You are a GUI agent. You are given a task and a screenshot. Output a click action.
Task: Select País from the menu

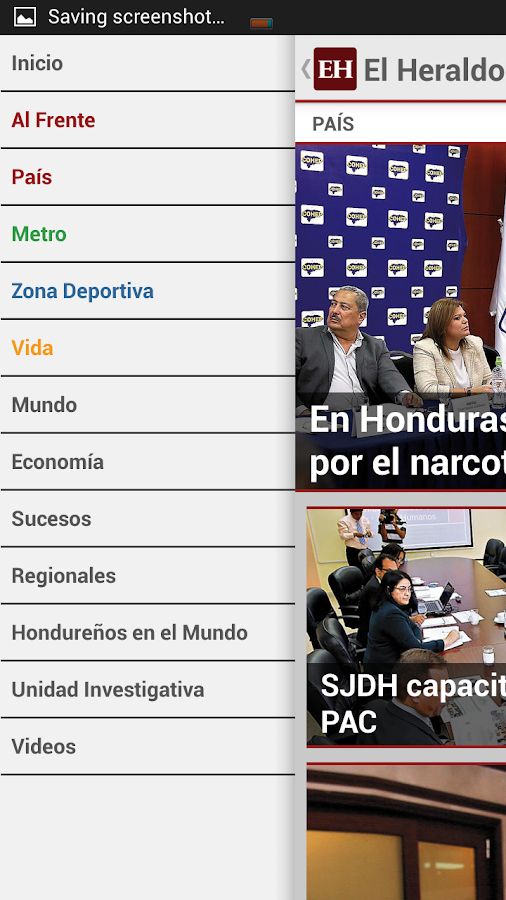147,177
